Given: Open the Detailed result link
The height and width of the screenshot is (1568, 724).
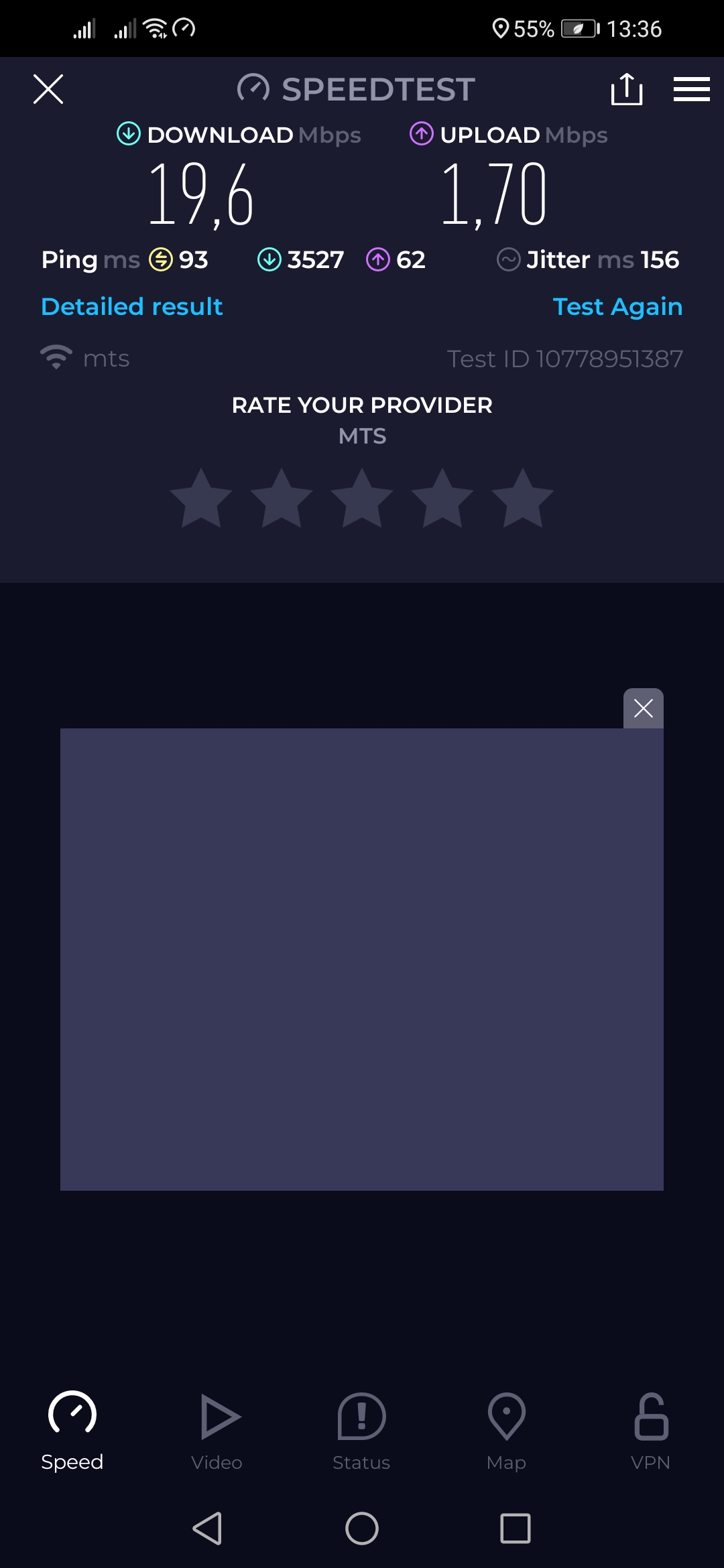Looking at the screenshot, I should (x=132, y=307).
